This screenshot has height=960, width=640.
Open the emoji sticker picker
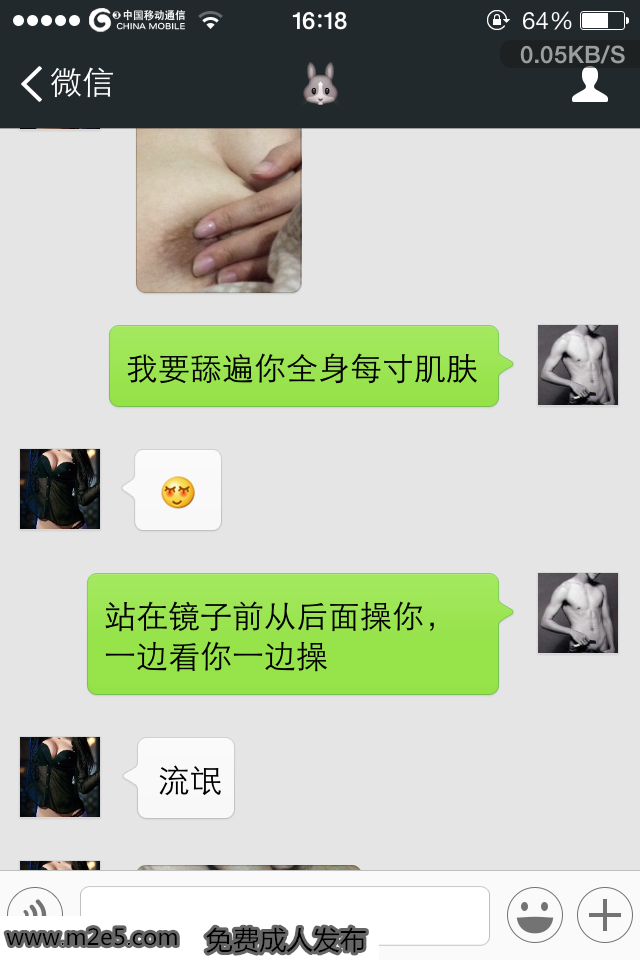click(x=534, y=914)
